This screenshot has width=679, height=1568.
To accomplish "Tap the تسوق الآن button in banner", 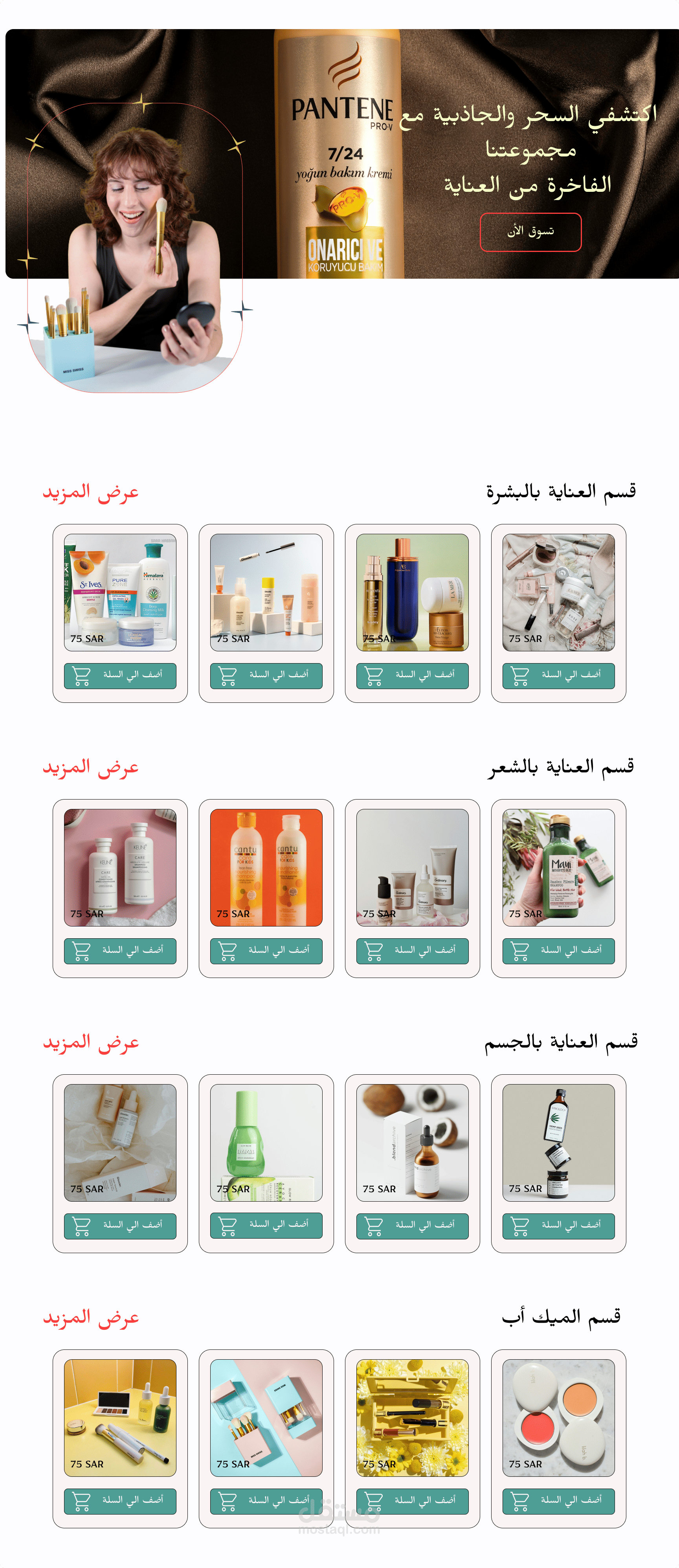I will point(530,232).
